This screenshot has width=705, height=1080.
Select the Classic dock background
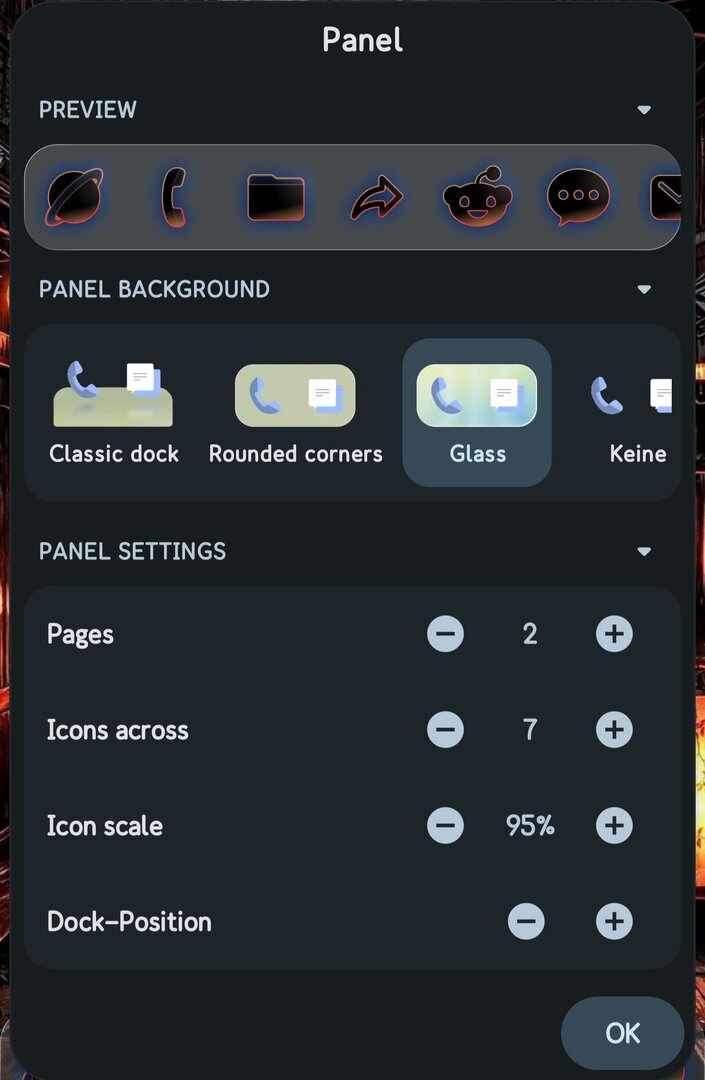[114, 413]
